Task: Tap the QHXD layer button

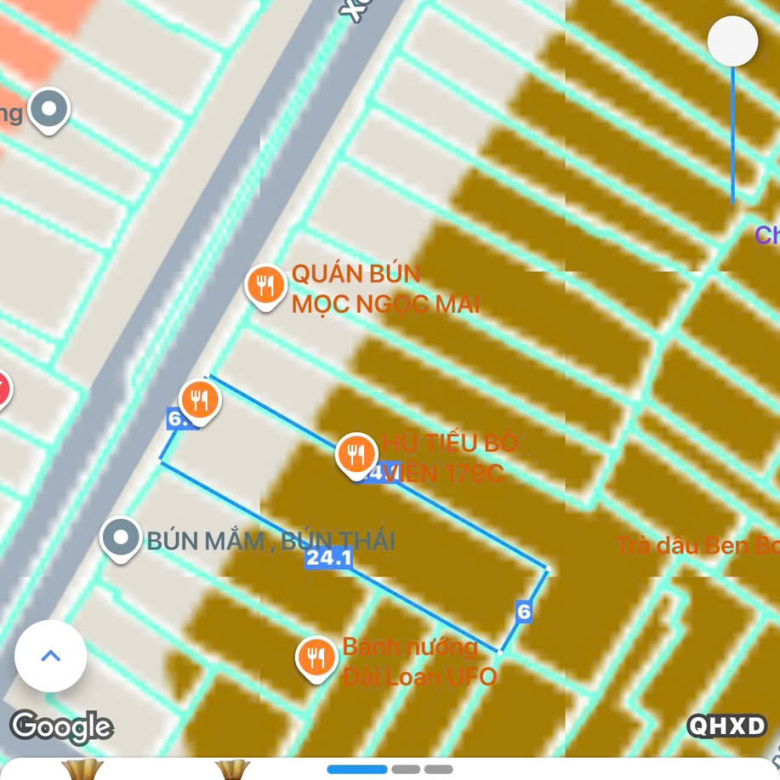Action: click(727, 727)
